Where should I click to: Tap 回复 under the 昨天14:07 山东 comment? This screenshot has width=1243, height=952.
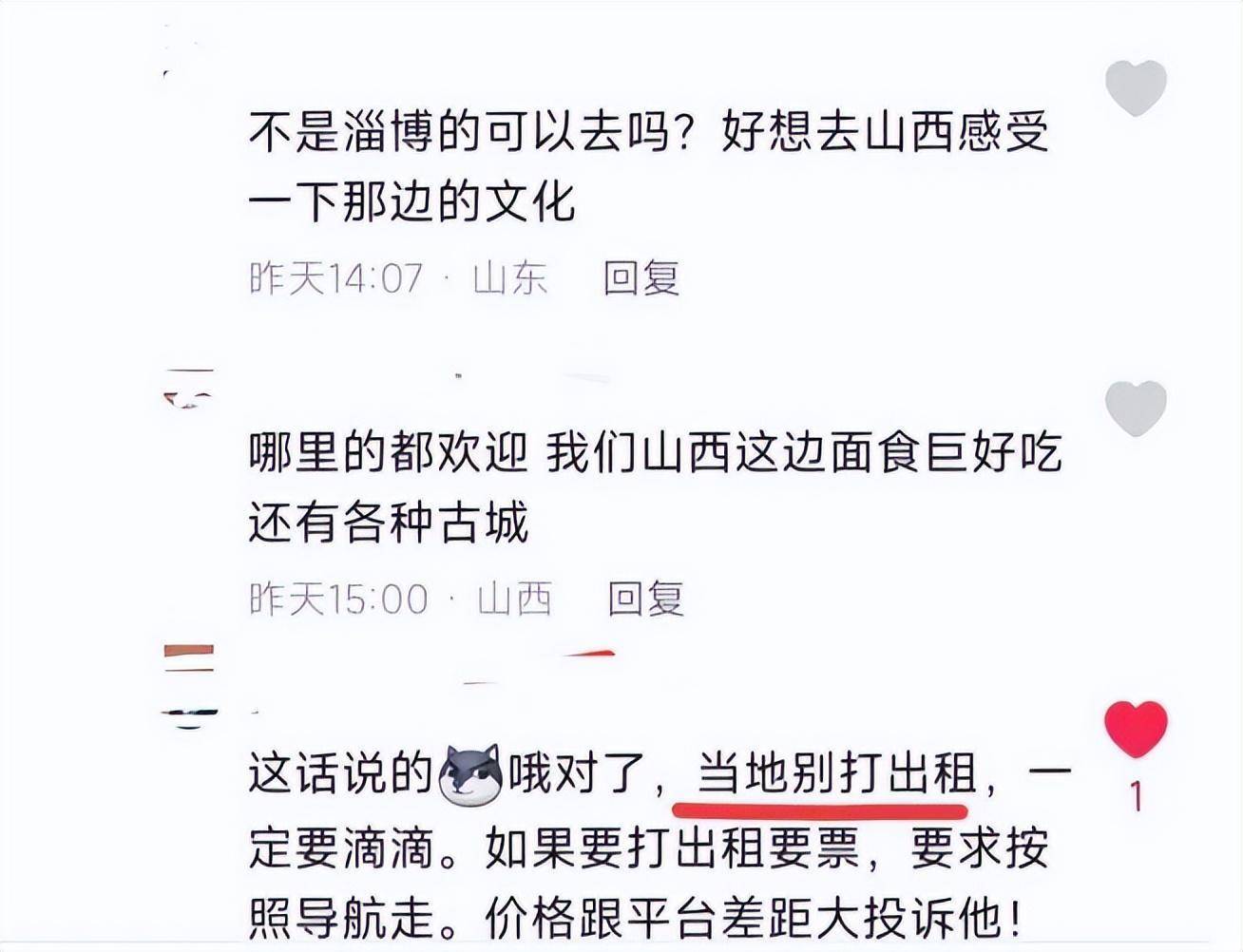tap(641, 278)
